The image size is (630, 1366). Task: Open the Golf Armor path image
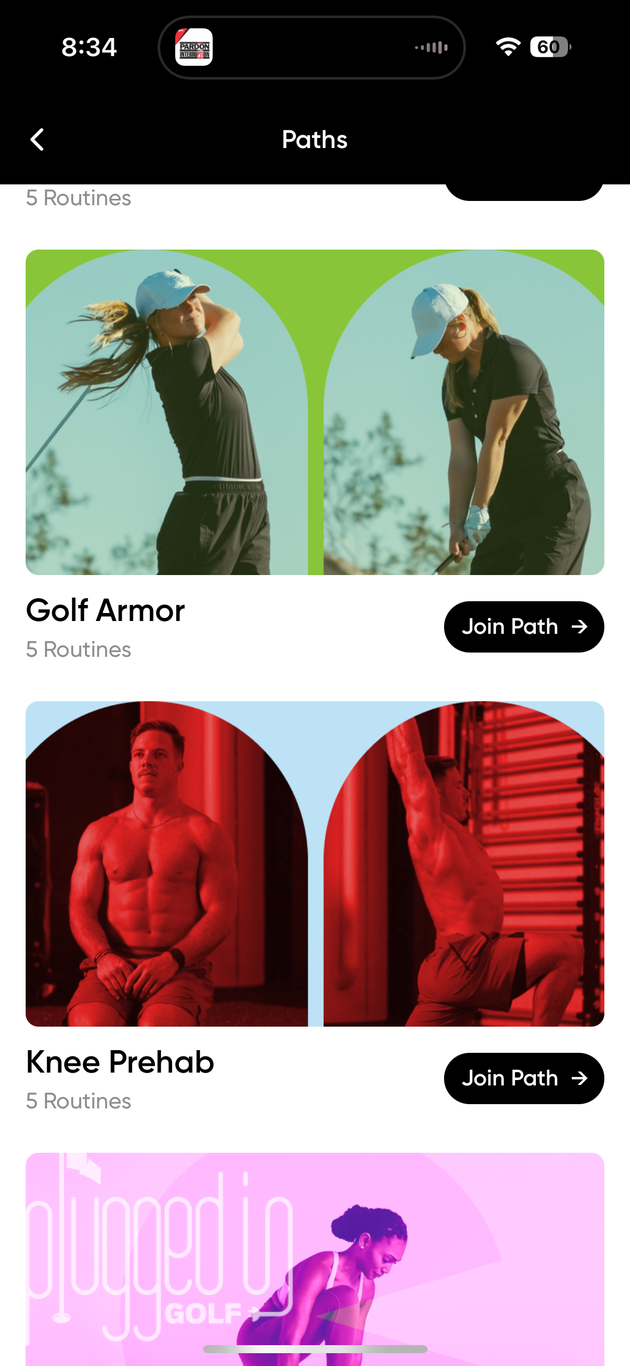pos(314,412)
